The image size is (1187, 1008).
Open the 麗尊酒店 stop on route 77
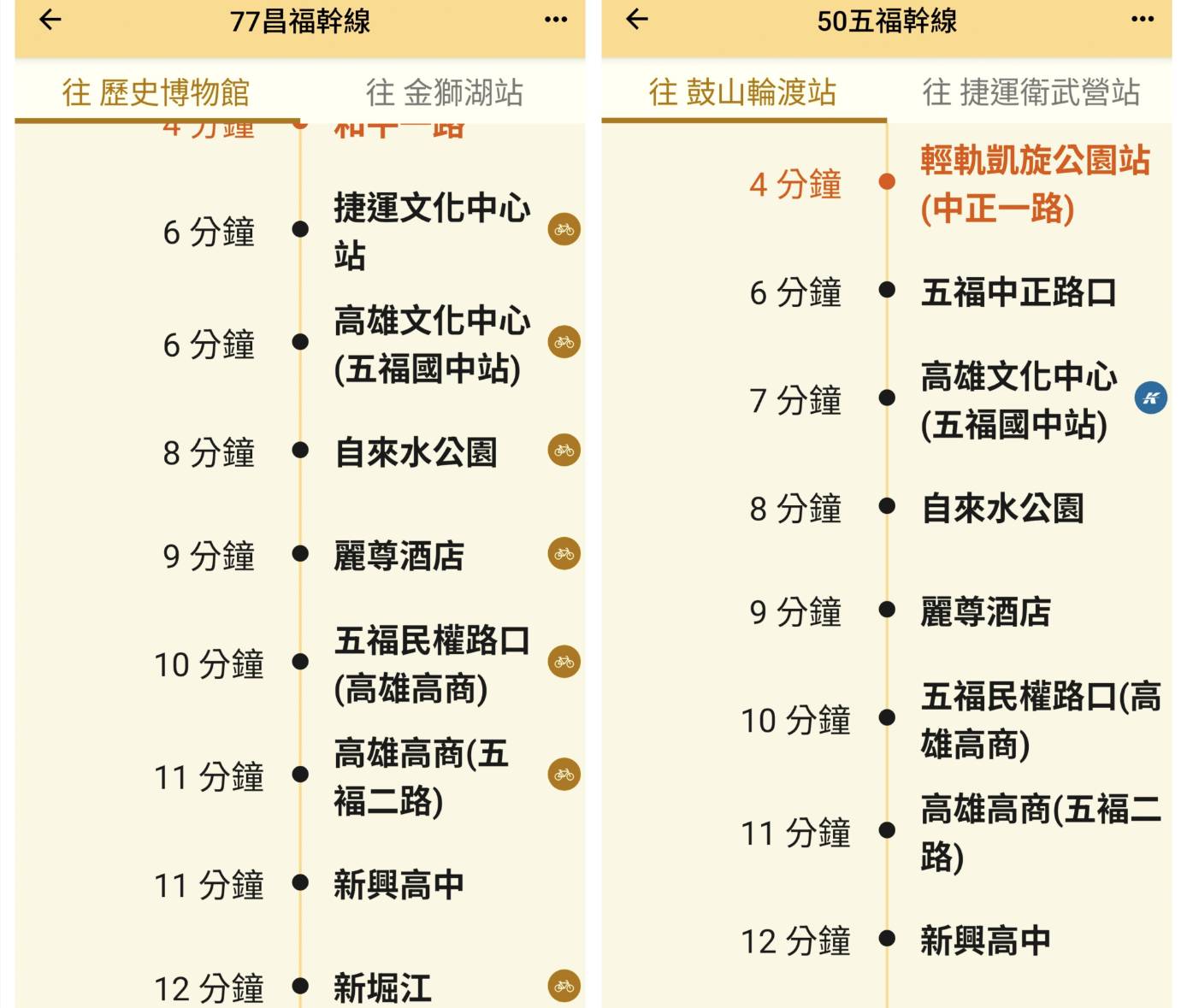point(399,556)
